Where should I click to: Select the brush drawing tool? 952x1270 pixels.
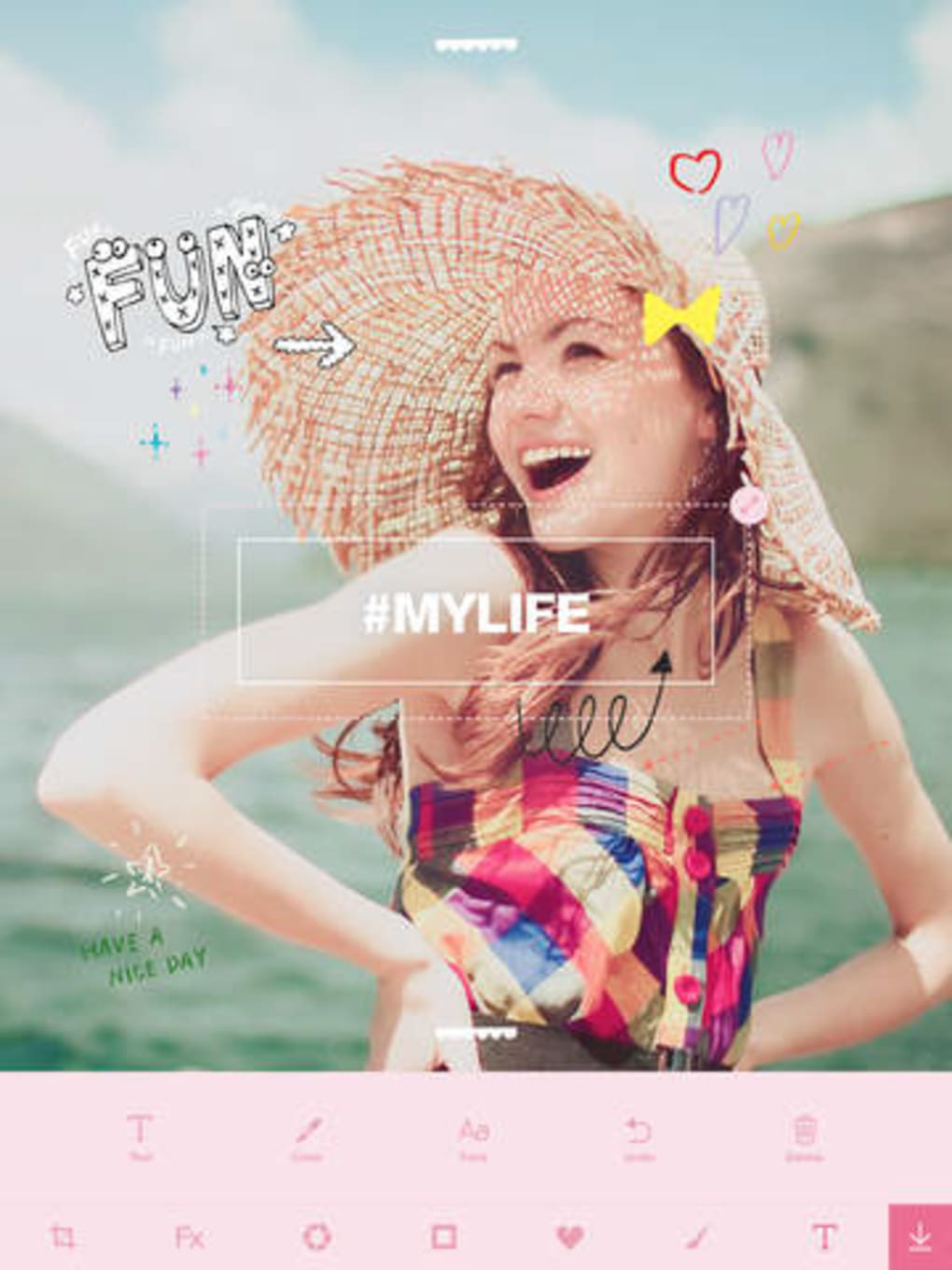point(696,1237)
